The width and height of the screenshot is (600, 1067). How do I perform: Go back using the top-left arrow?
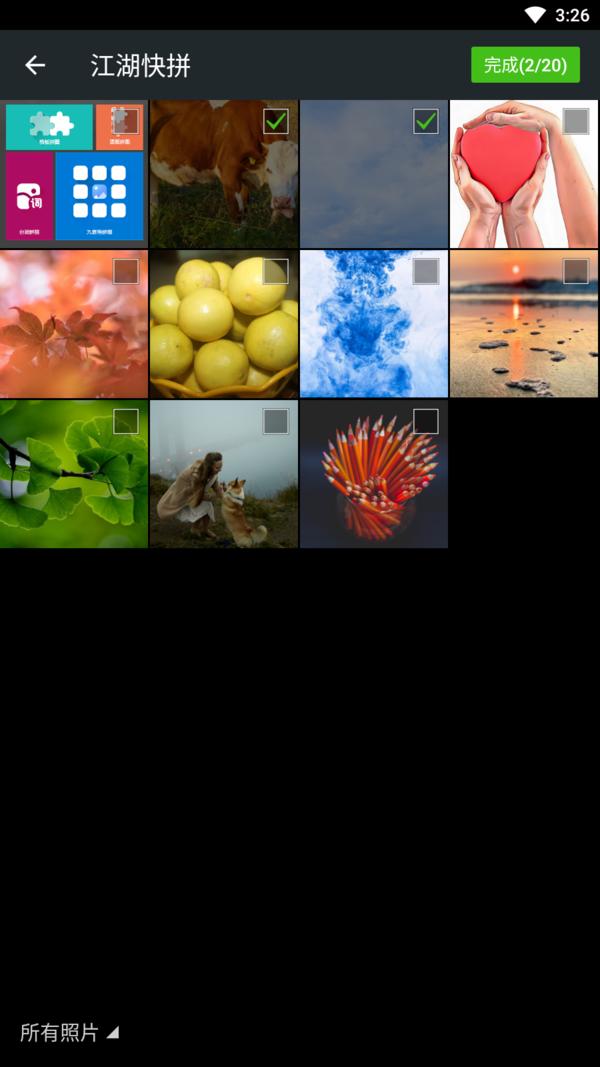[35, 65]
